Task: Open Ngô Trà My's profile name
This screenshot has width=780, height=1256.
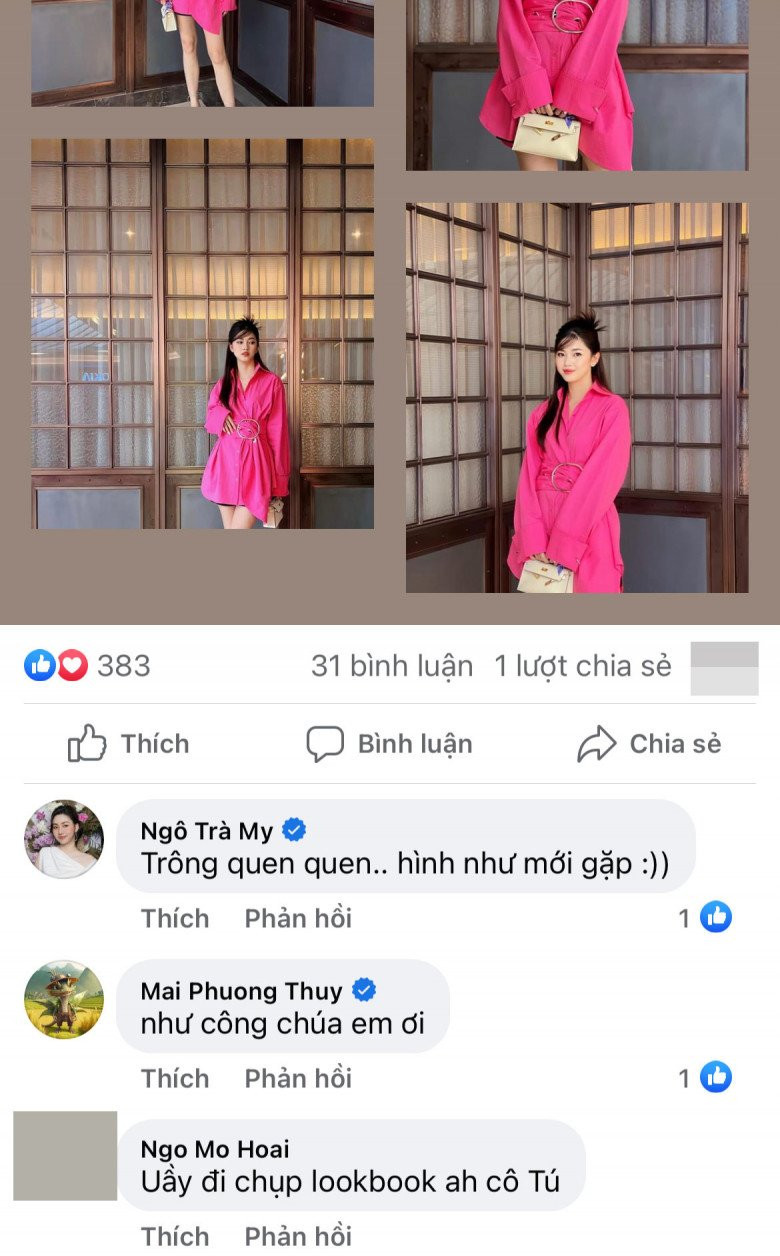Action: 208,831
